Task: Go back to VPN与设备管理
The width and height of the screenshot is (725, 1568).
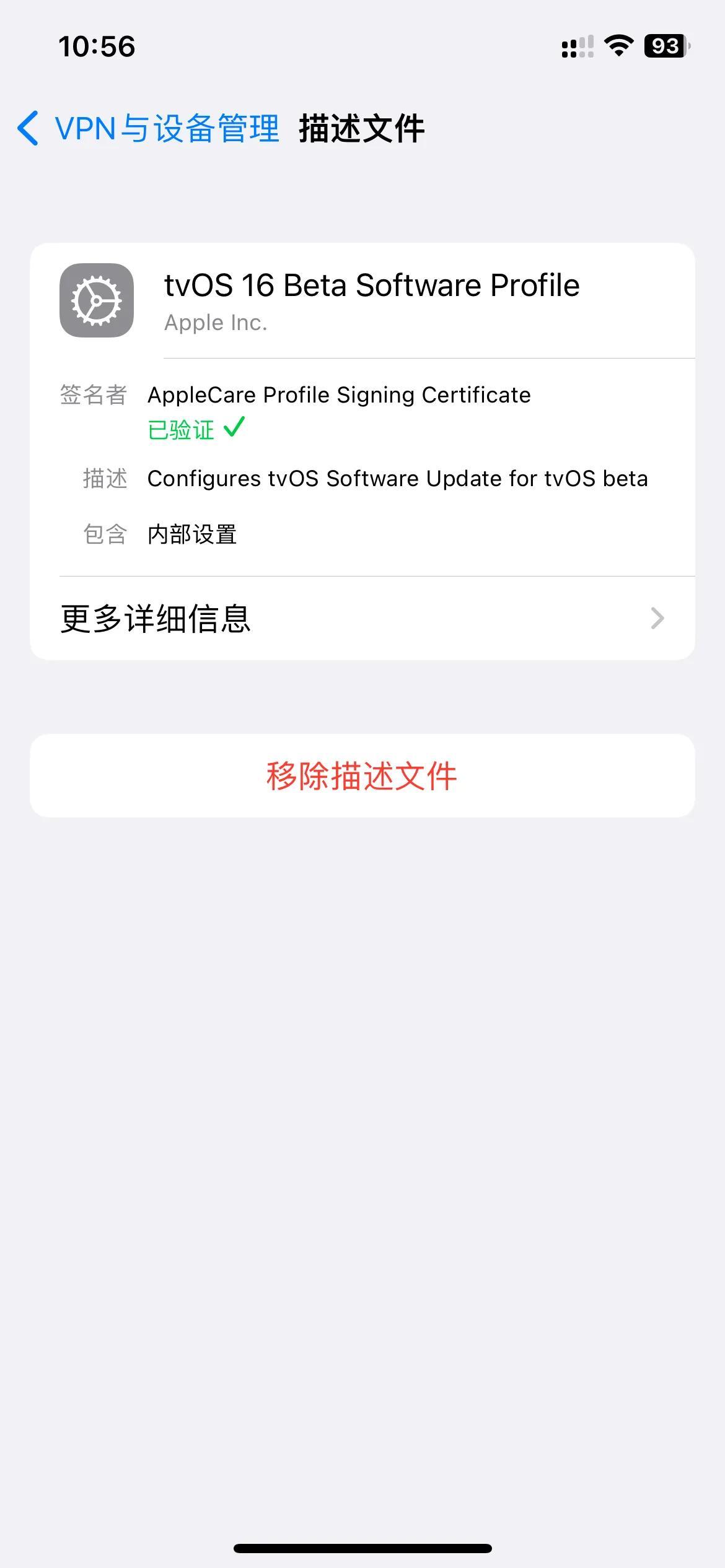Action: 149,129
